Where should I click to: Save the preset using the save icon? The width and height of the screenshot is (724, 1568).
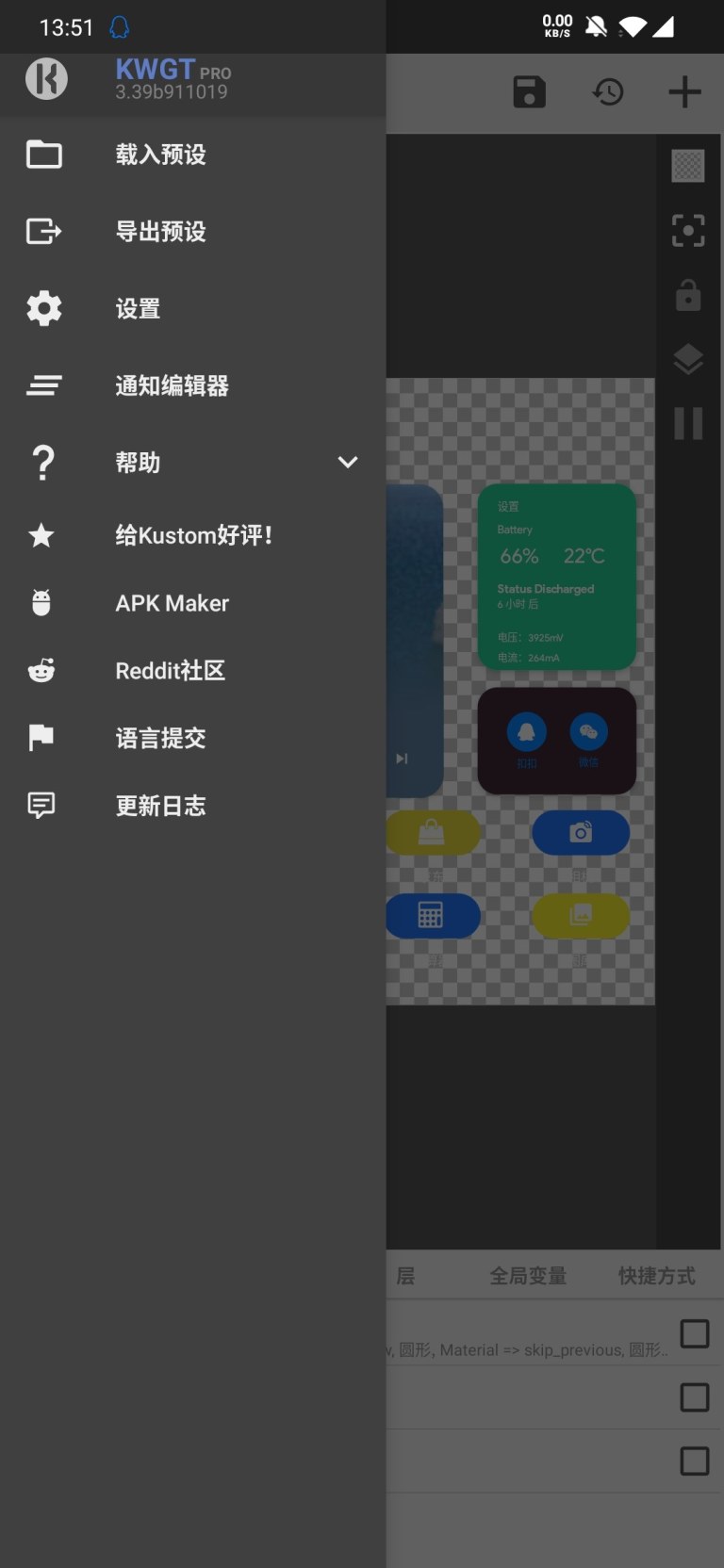point(529,92)
